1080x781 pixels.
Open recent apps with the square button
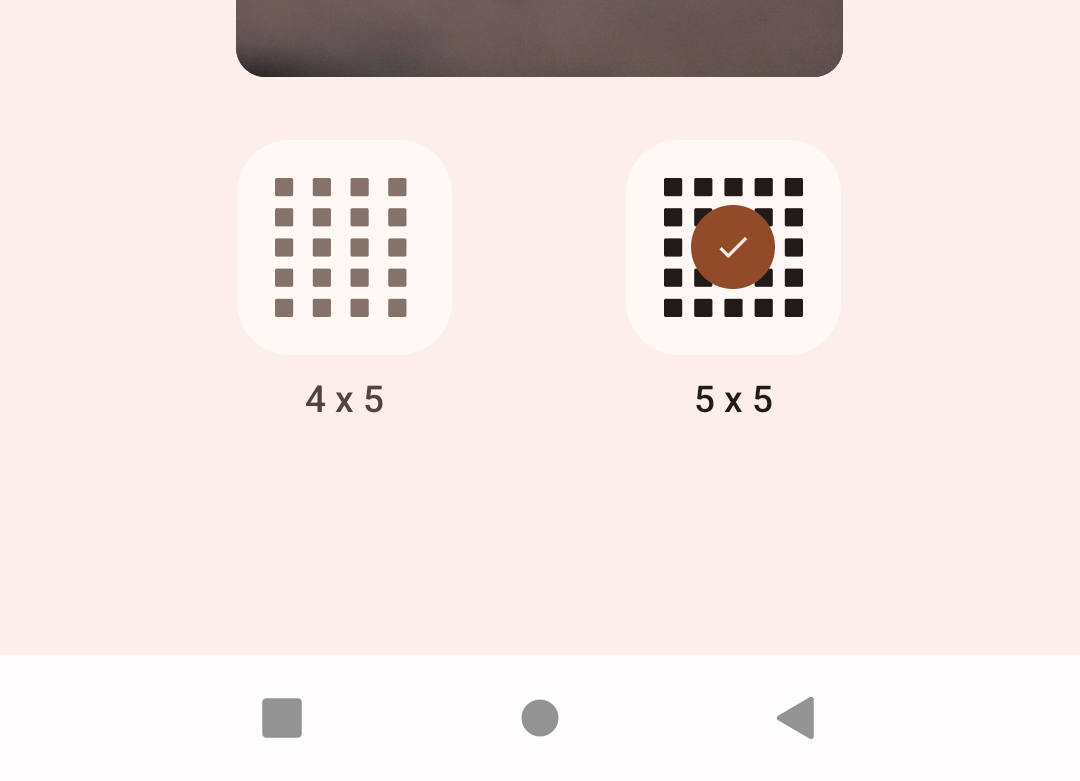click(282, 718)
